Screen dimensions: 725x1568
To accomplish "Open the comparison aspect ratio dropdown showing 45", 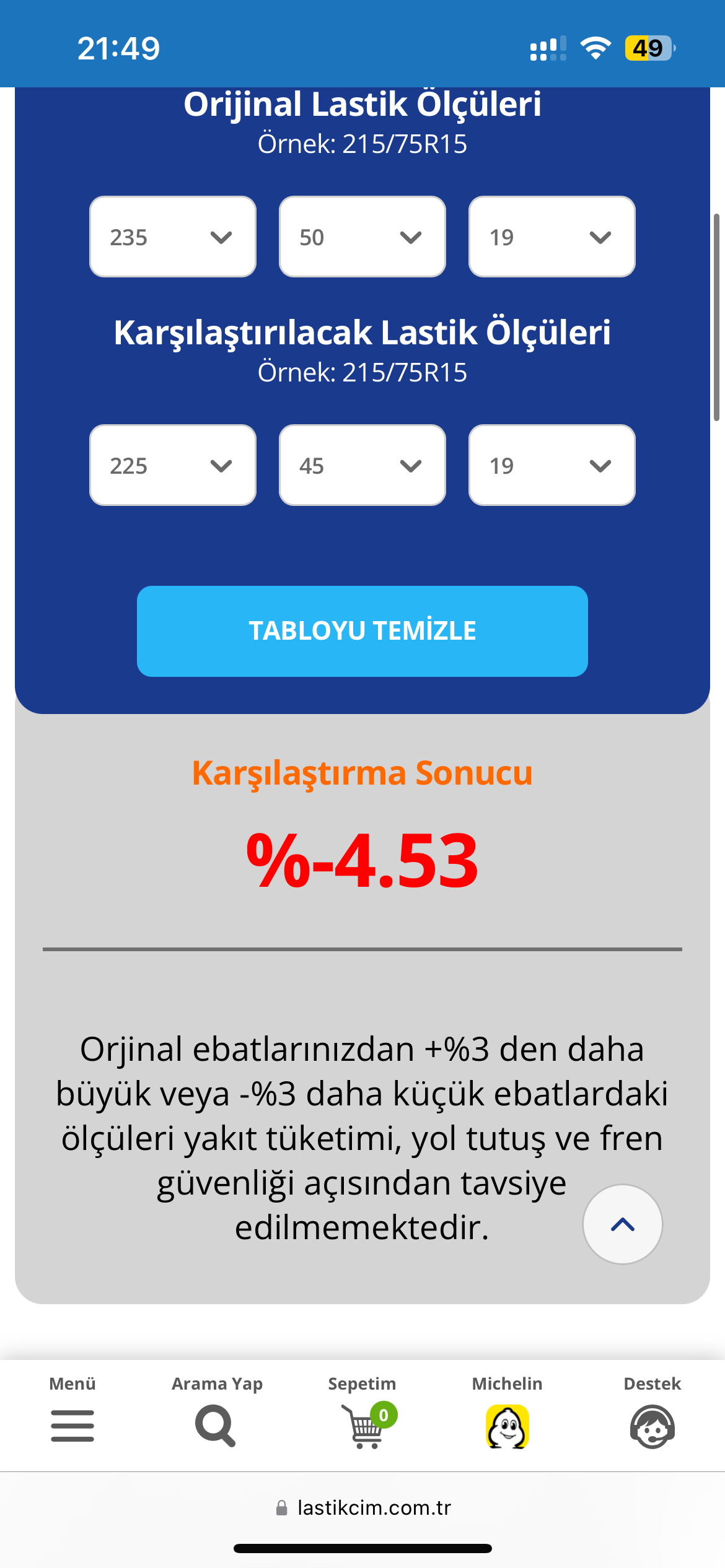I will click(x=362, y=465).
